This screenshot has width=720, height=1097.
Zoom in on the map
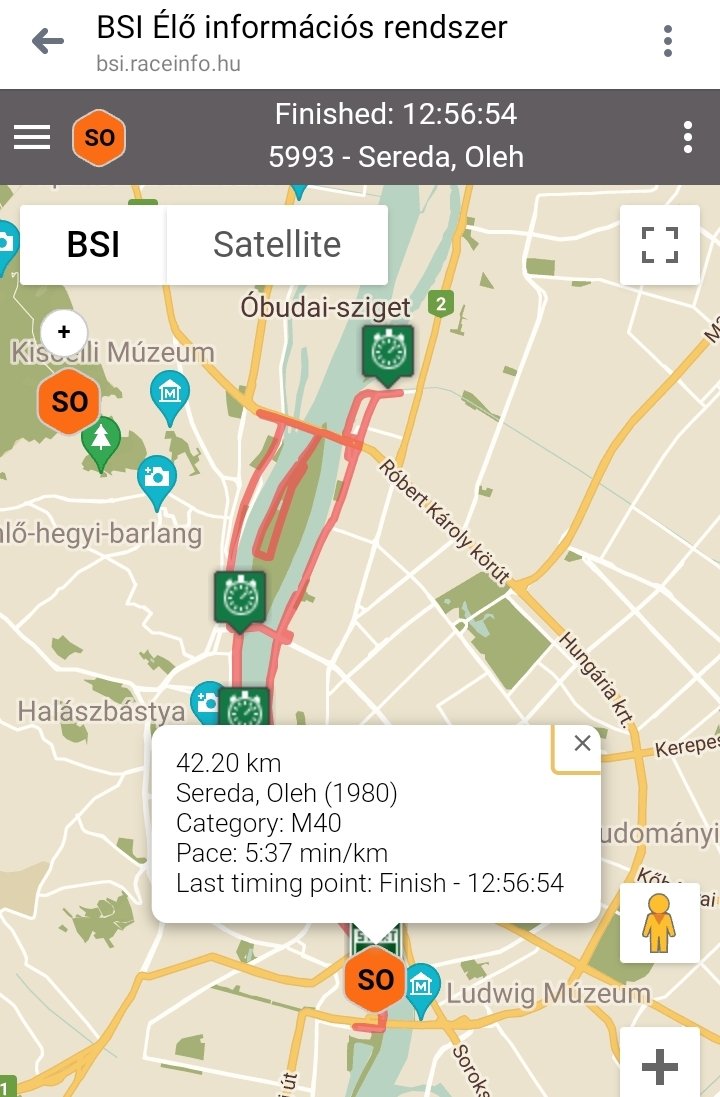pos(659,1066)
